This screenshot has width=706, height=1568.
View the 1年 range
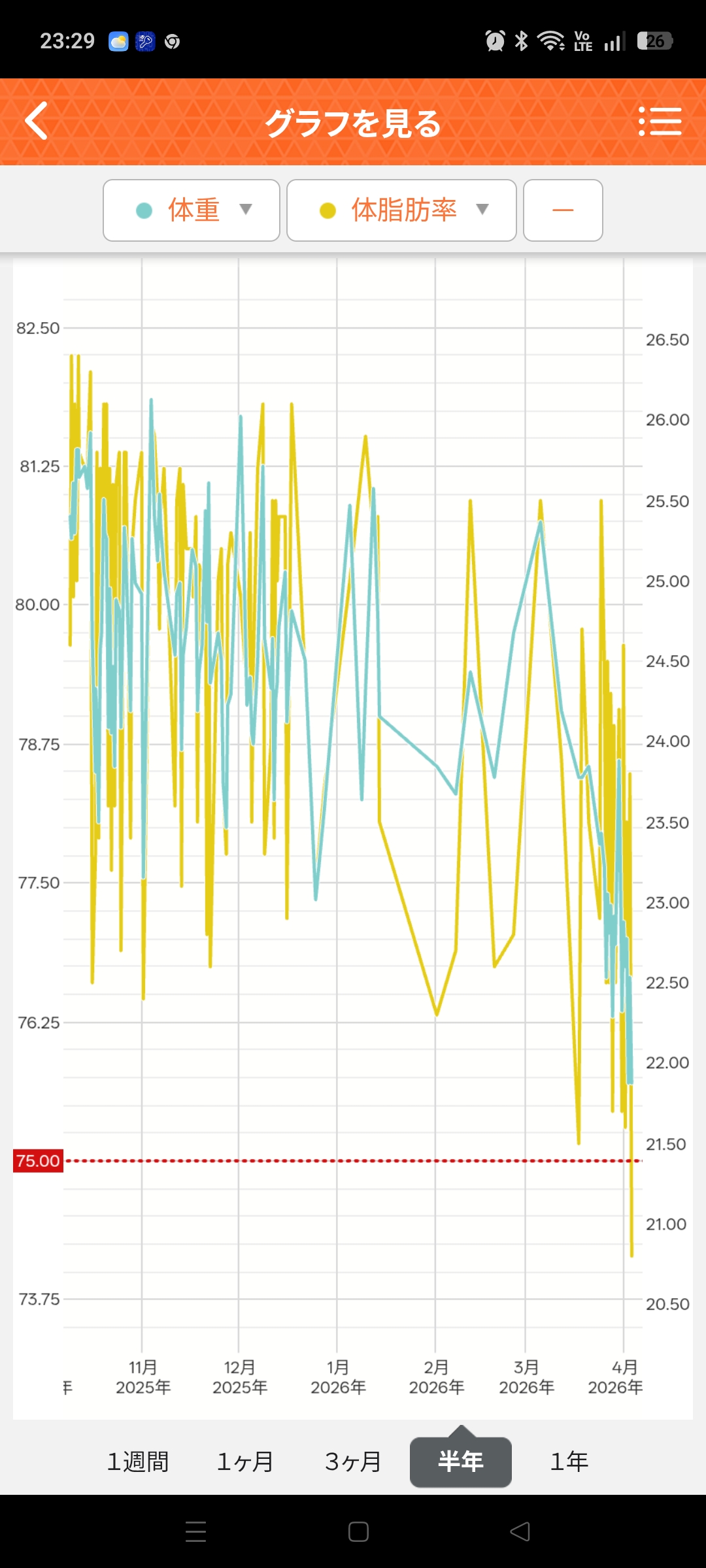coord(569,1462)
